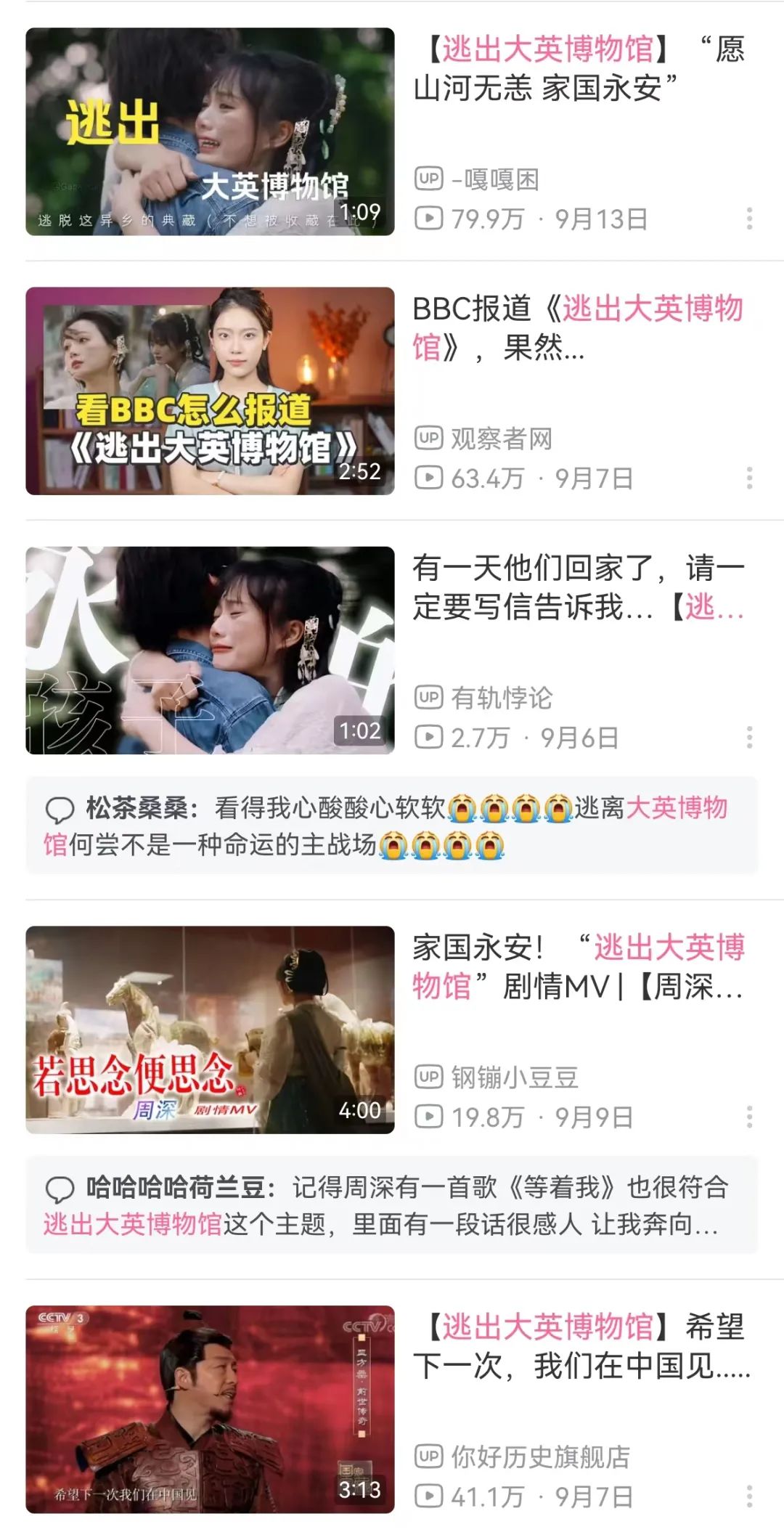Play the 周深 剧情MV video thumbnail
Image resolution: width=784 pixels, height=1532 pixels.
(210, 1030)
